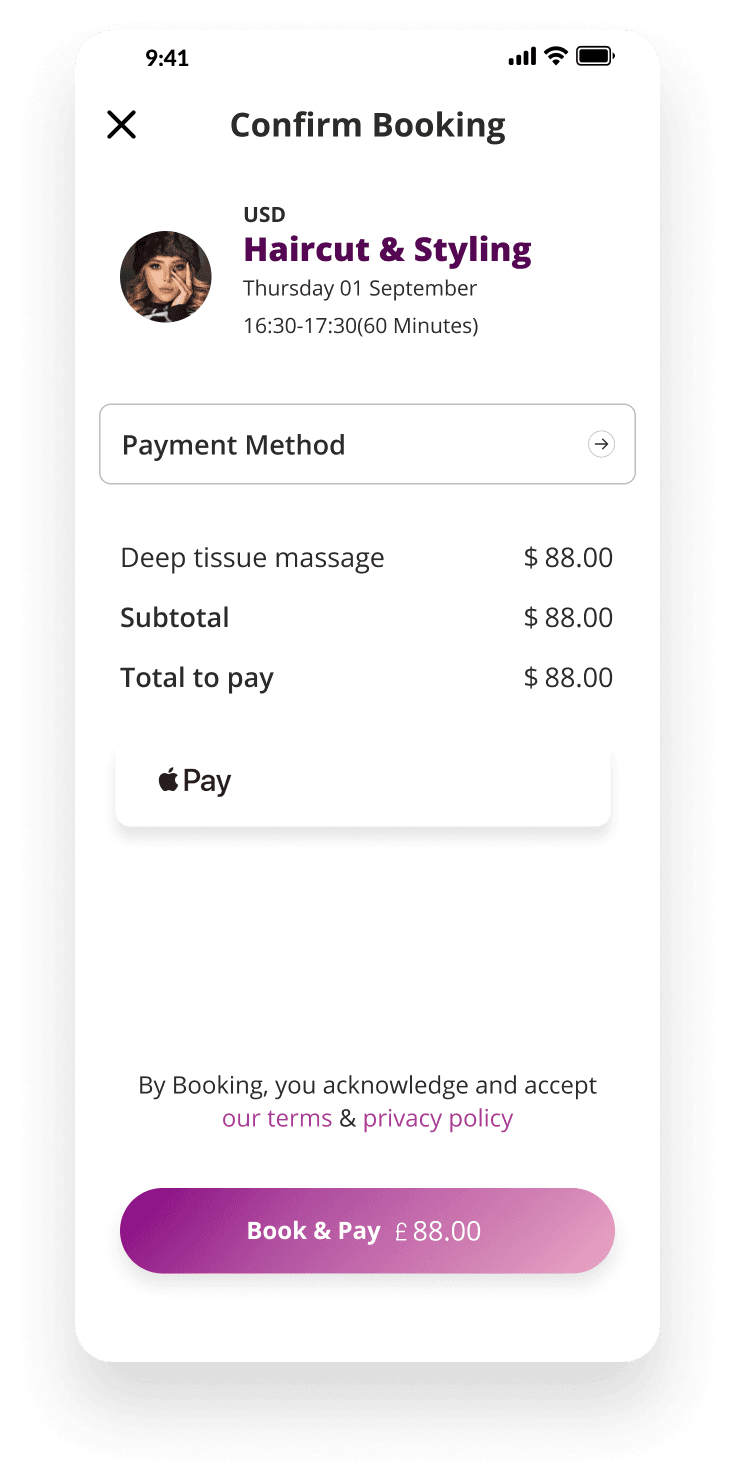The image size is (735, 1482).
Task: Select Apple Pay as payment
Action: [x=362, y=782]
